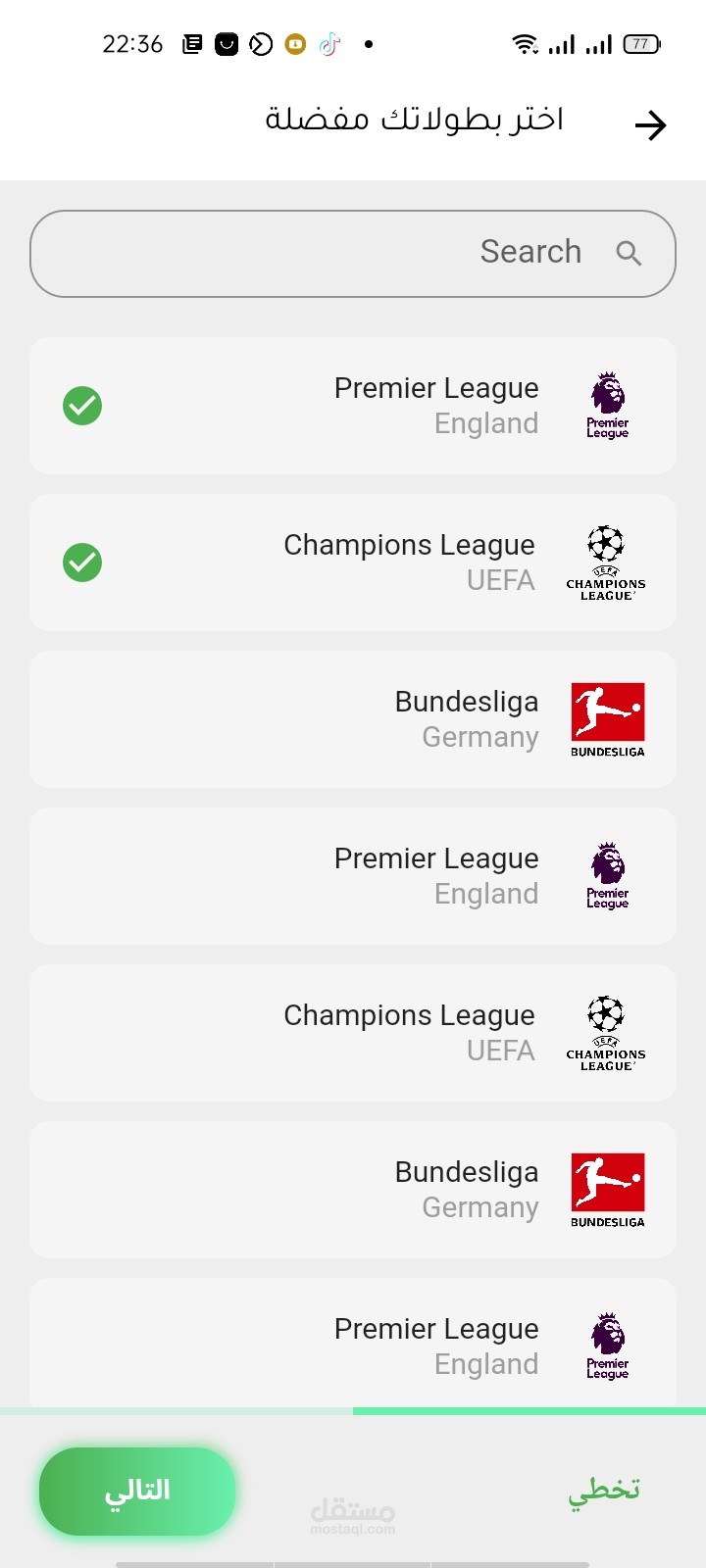Go back using the top arrow

650,125
